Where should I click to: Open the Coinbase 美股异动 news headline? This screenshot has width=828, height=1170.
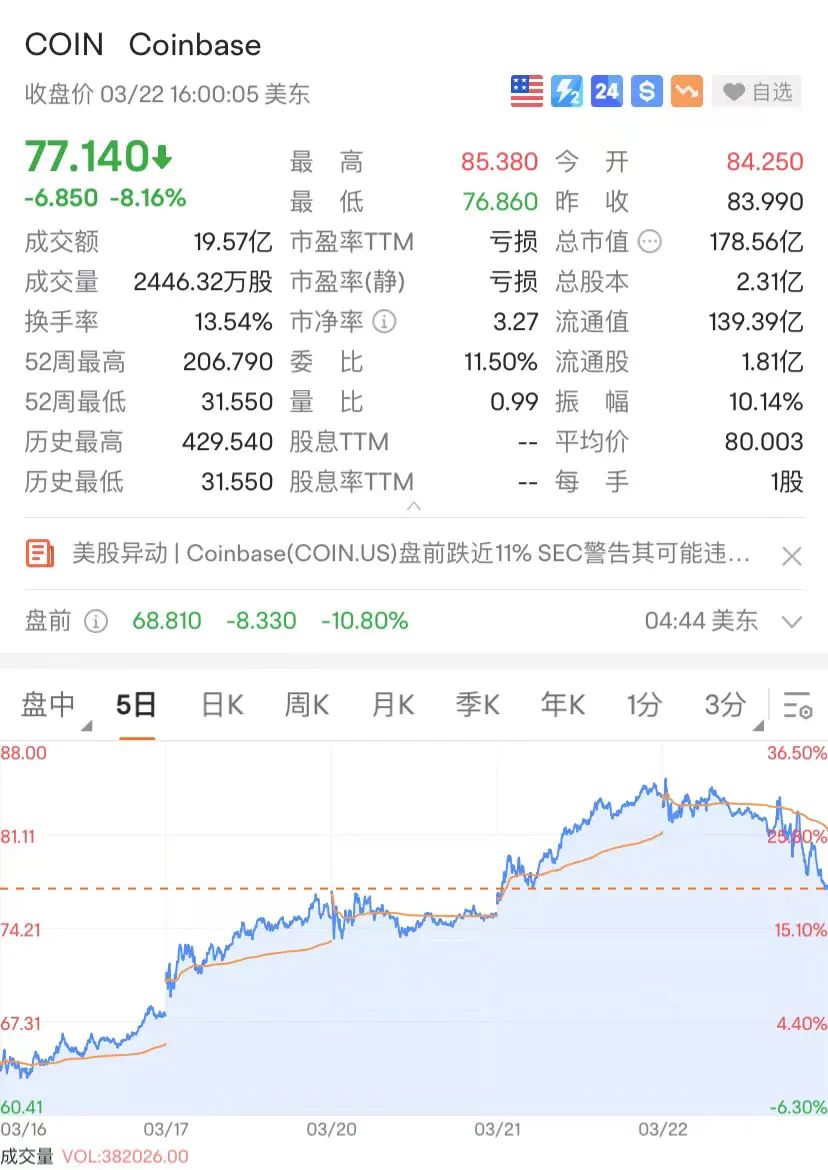[410, 554]
